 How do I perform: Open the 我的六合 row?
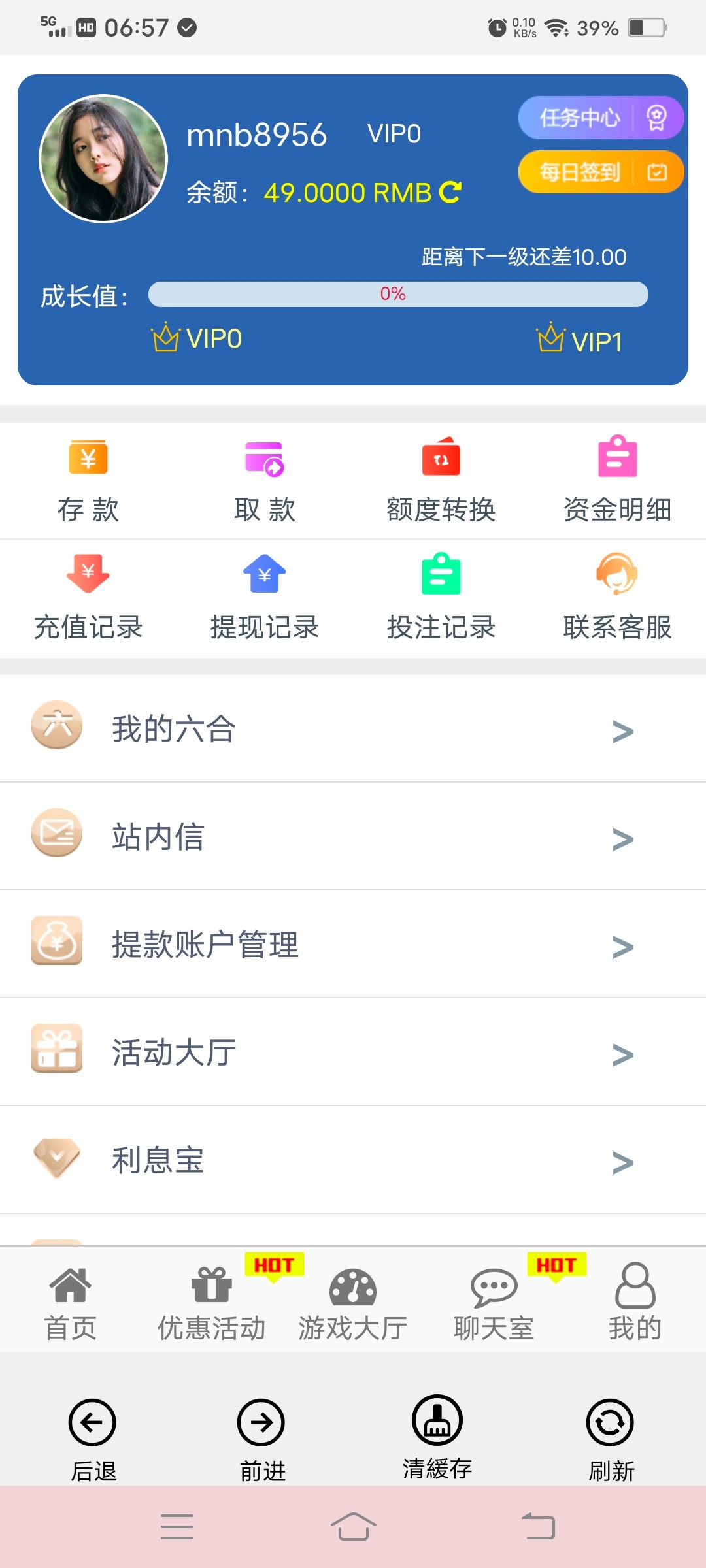(x=353, y=728)
